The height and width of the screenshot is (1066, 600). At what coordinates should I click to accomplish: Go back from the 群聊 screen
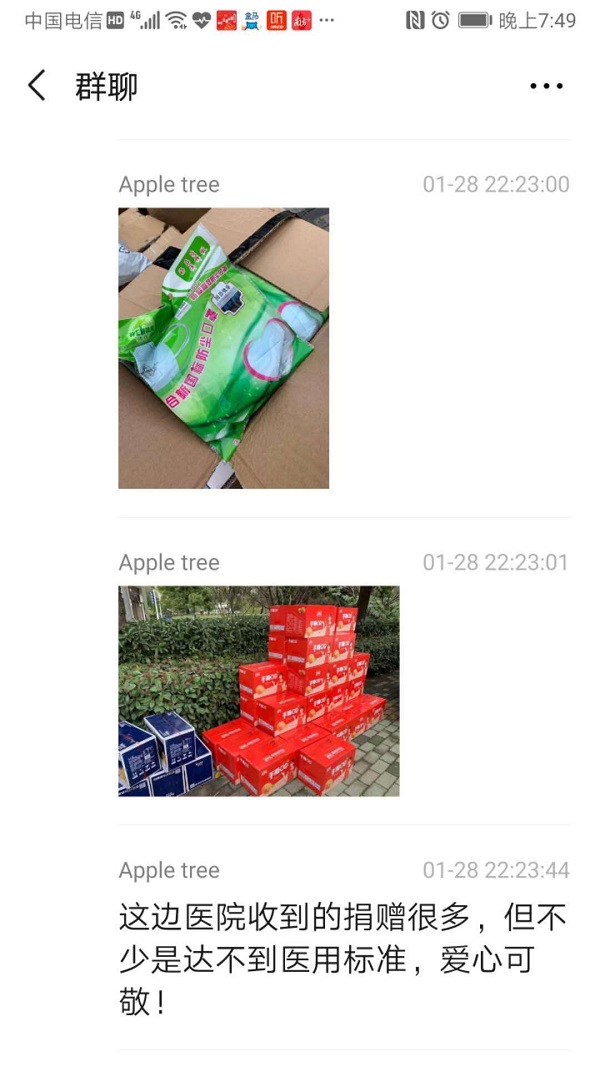pos(37,86)
